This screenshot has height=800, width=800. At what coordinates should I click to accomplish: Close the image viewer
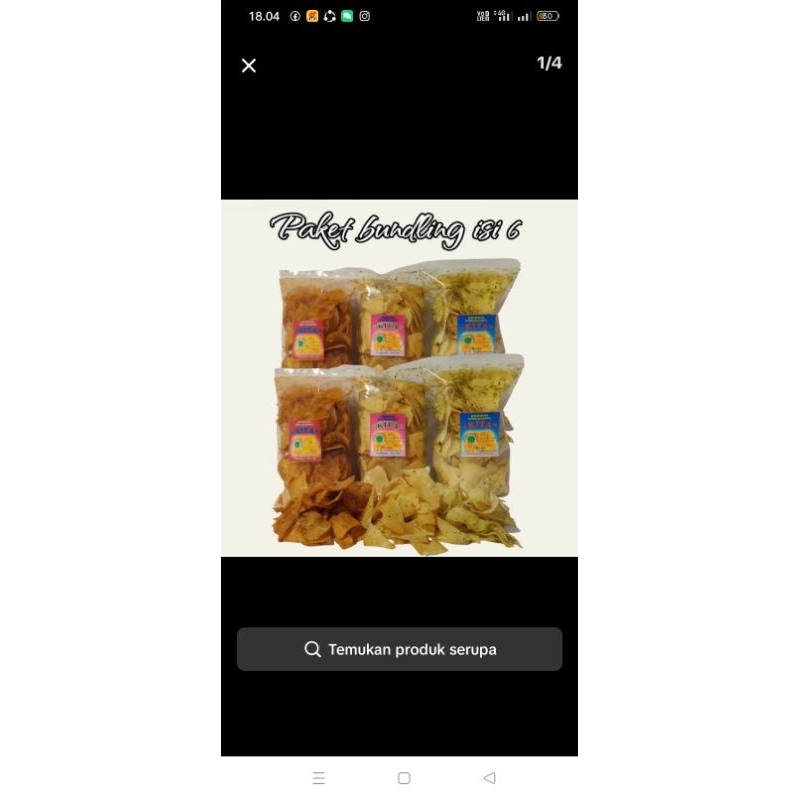click(x=249, y=66)
